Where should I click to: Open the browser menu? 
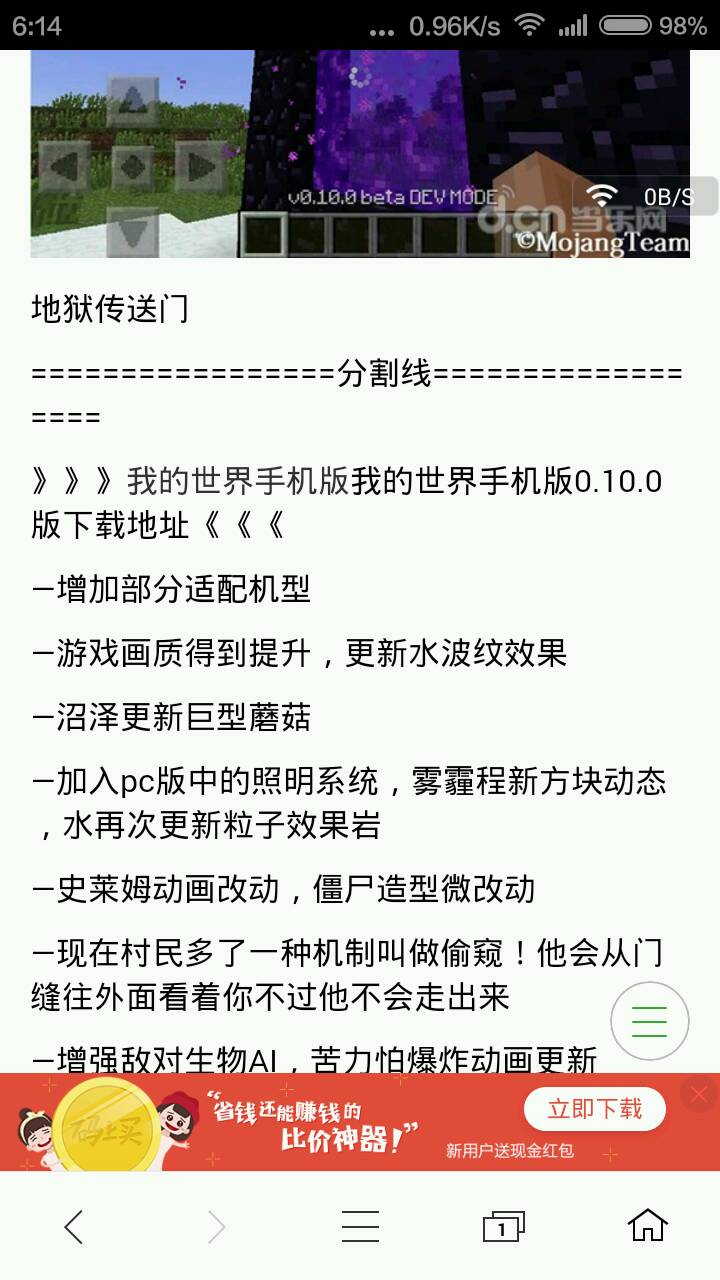[x=360, y=1226]
